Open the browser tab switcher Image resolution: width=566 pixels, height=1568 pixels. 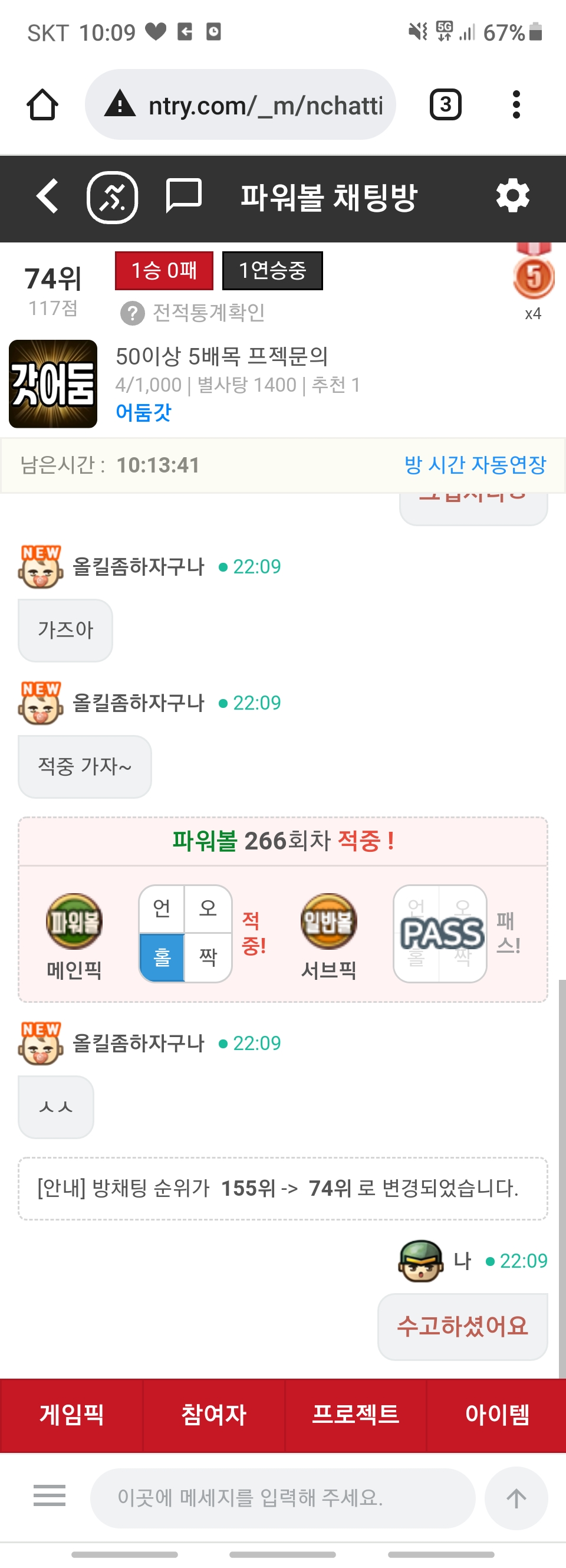[x=446, y=106]
